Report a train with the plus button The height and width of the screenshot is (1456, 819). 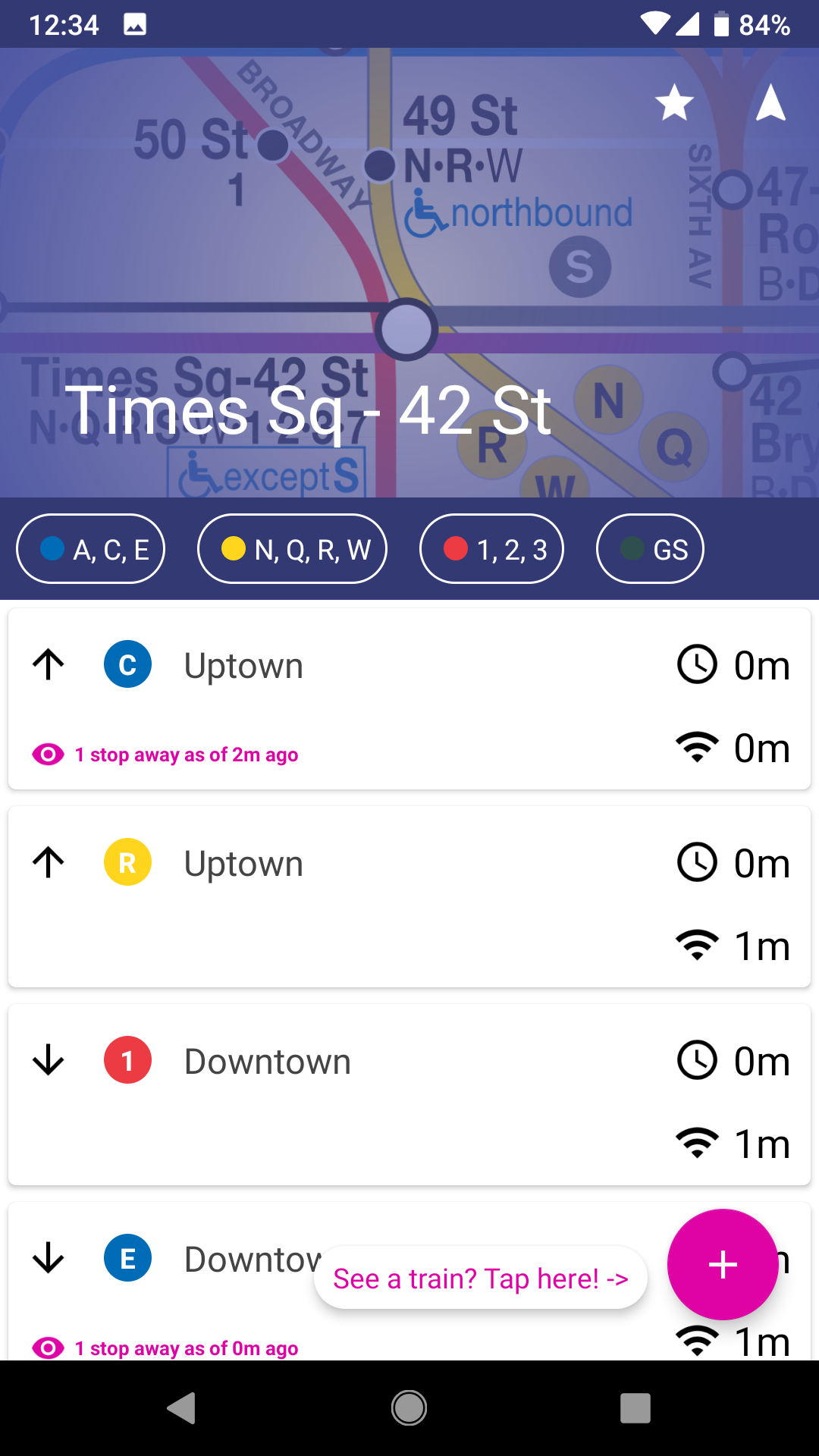(x=723, y=1264)
